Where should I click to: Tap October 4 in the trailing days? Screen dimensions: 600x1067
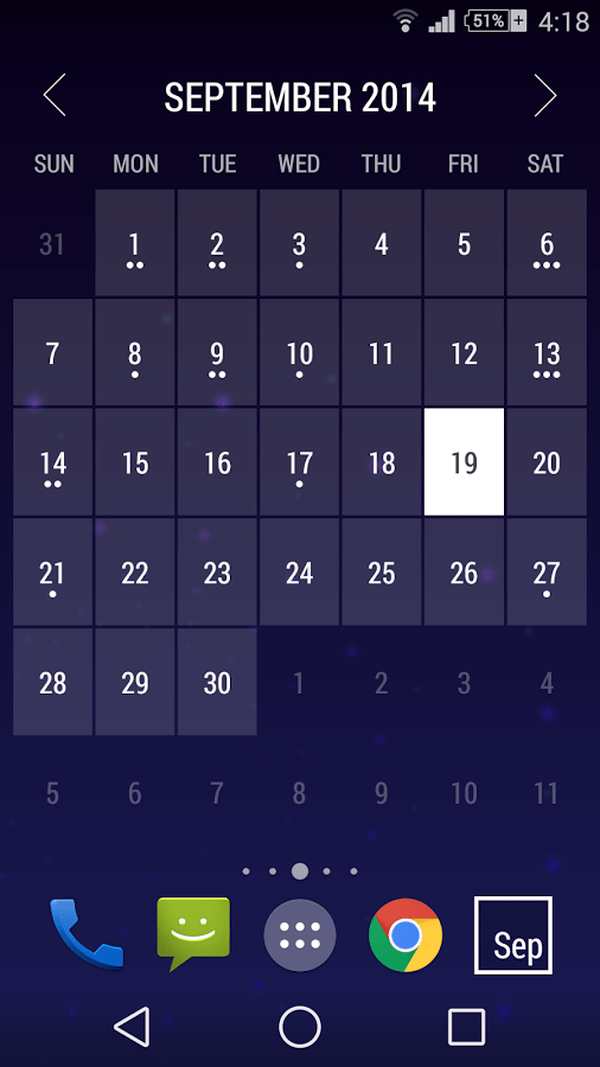[546, 683]
